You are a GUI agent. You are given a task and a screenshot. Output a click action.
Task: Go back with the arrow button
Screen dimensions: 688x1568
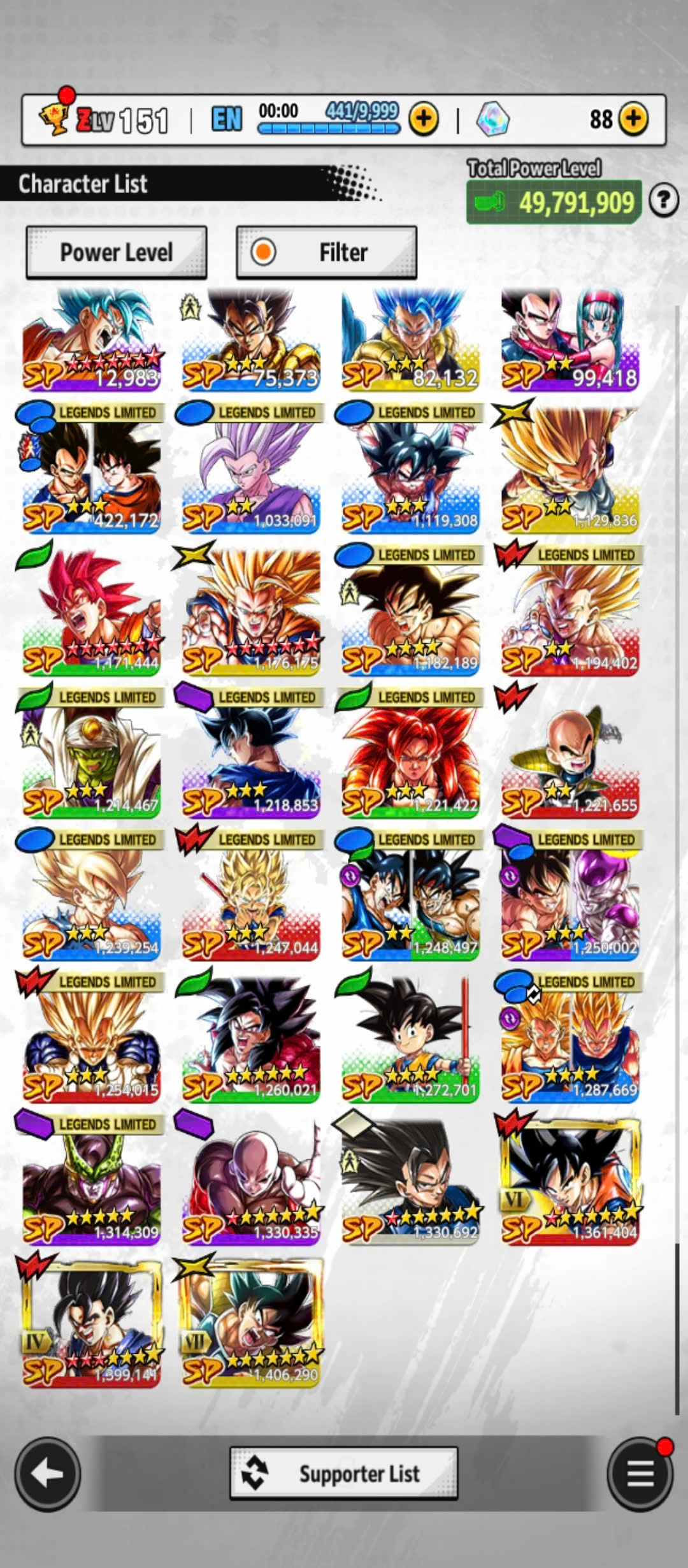pyautogui.click(x=48, y=1474)
